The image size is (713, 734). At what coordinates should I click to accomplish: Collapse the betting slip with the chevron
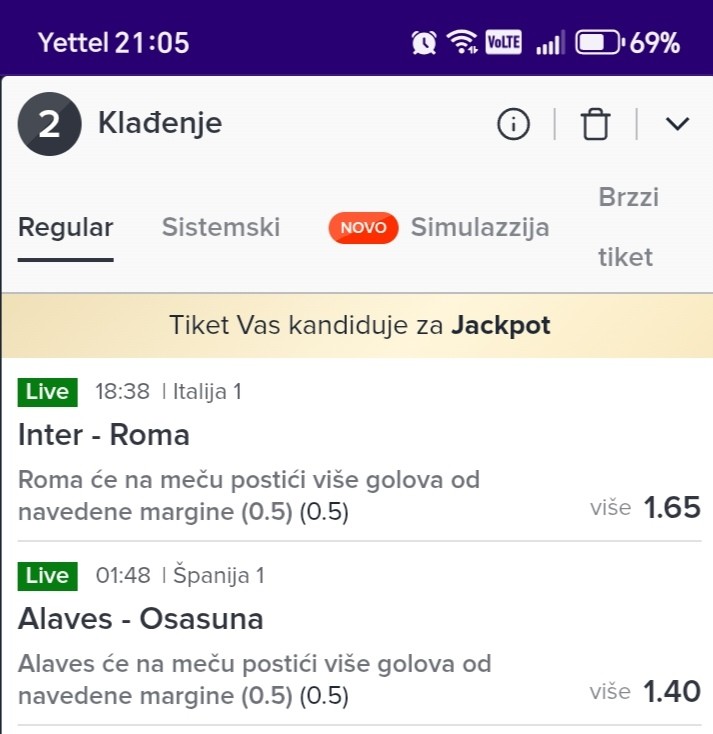point(677,124)
